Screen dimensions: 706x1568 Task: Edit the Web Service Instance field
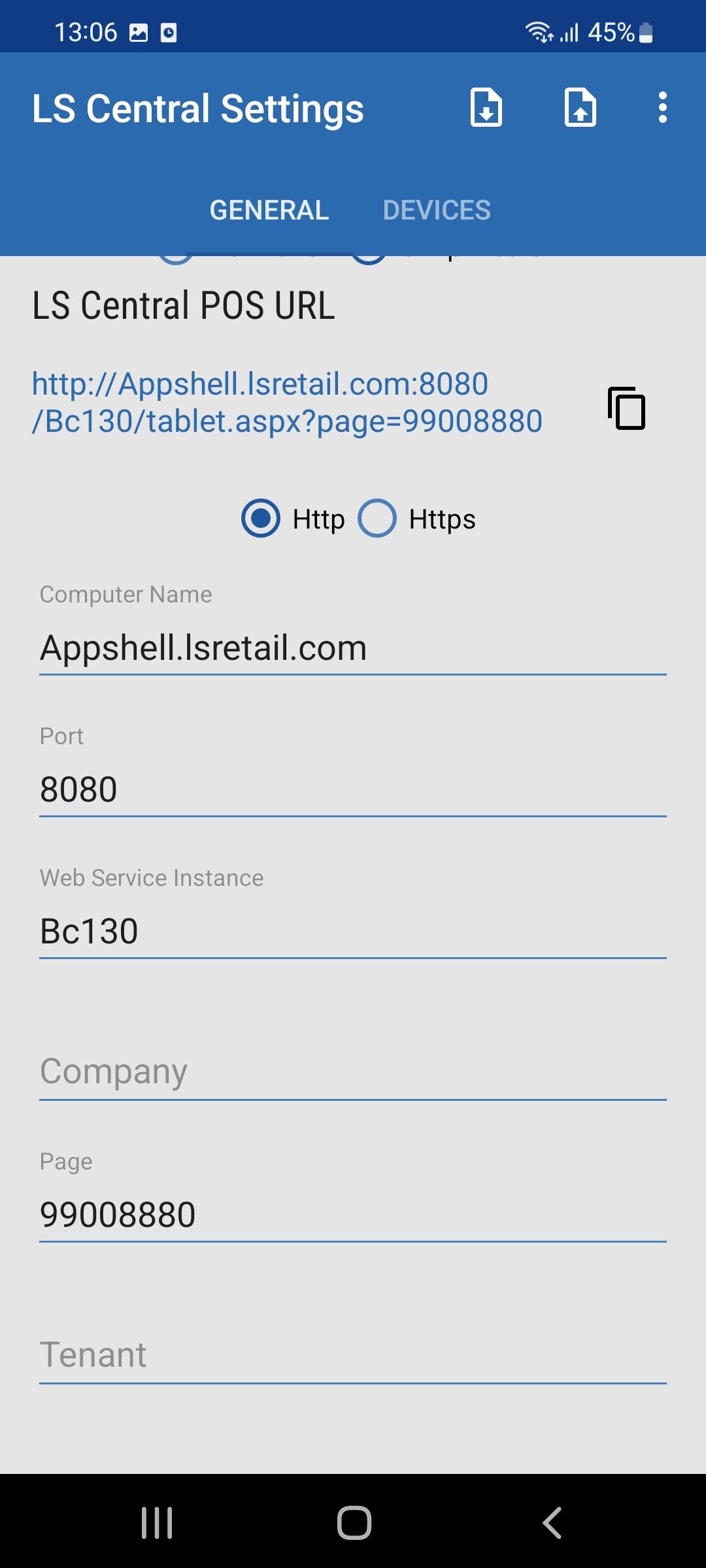click(x=353, y=932)
